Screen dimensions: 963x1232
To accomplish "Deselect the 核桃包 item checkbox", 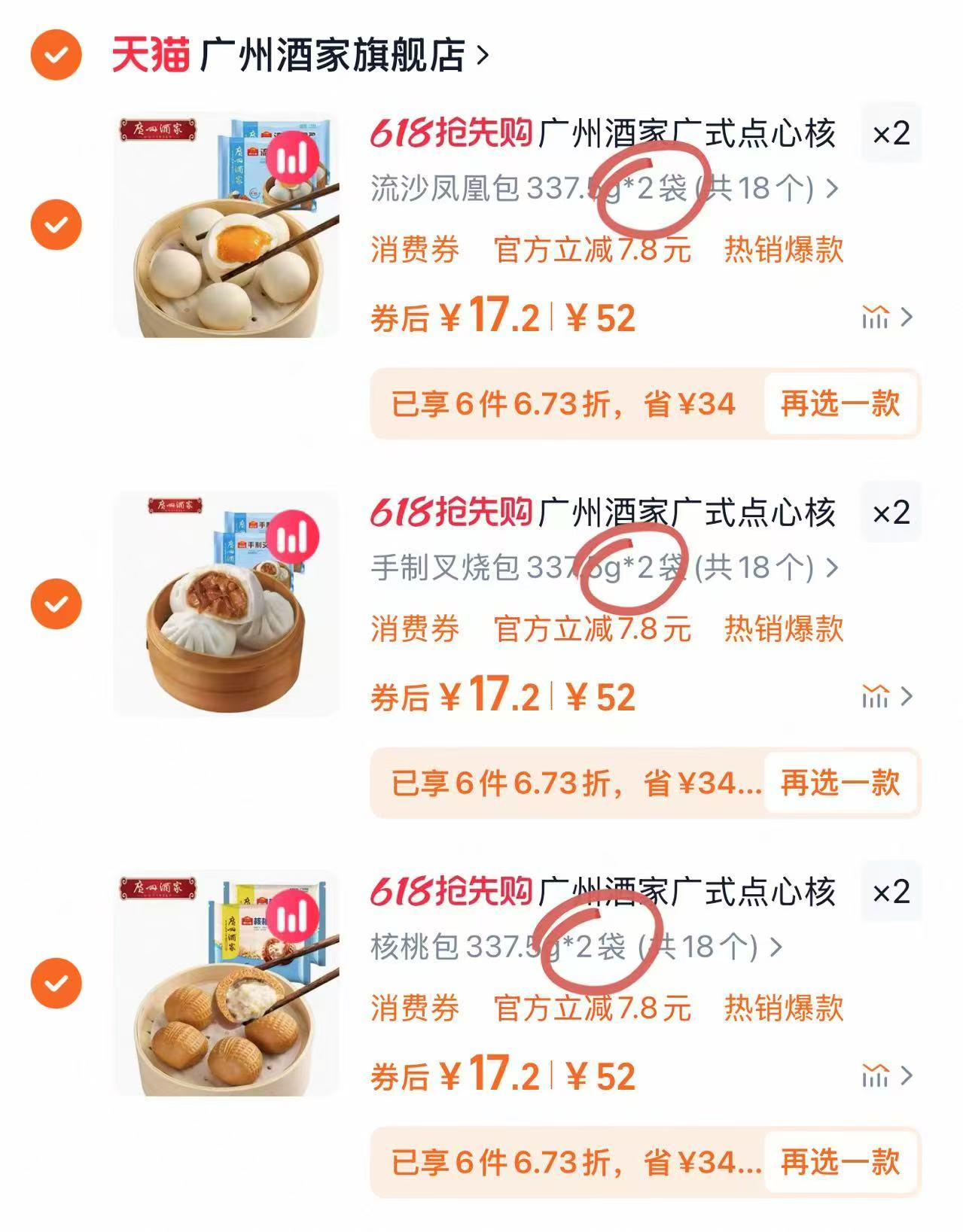I will [56, 983].
